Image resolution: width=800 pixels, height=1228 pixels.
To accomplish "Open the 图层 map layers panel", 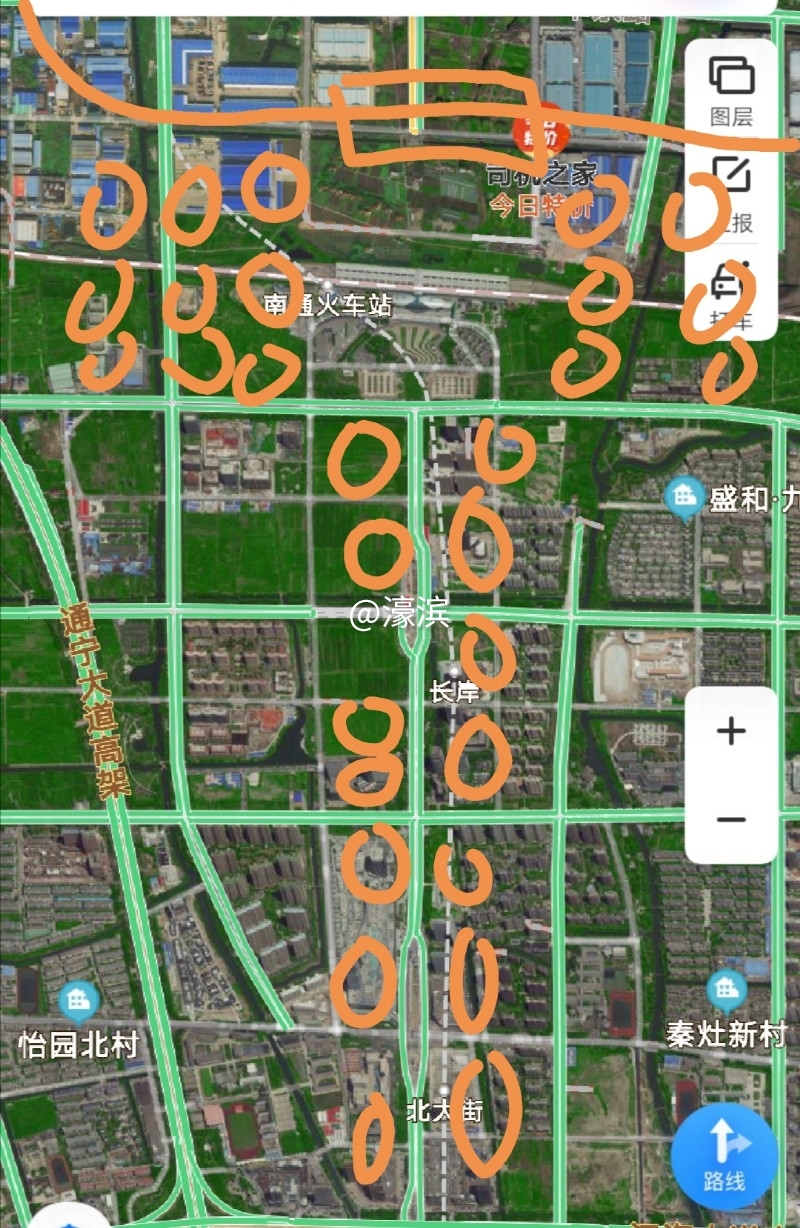I will pyautogui.click(x=731, y=90).
